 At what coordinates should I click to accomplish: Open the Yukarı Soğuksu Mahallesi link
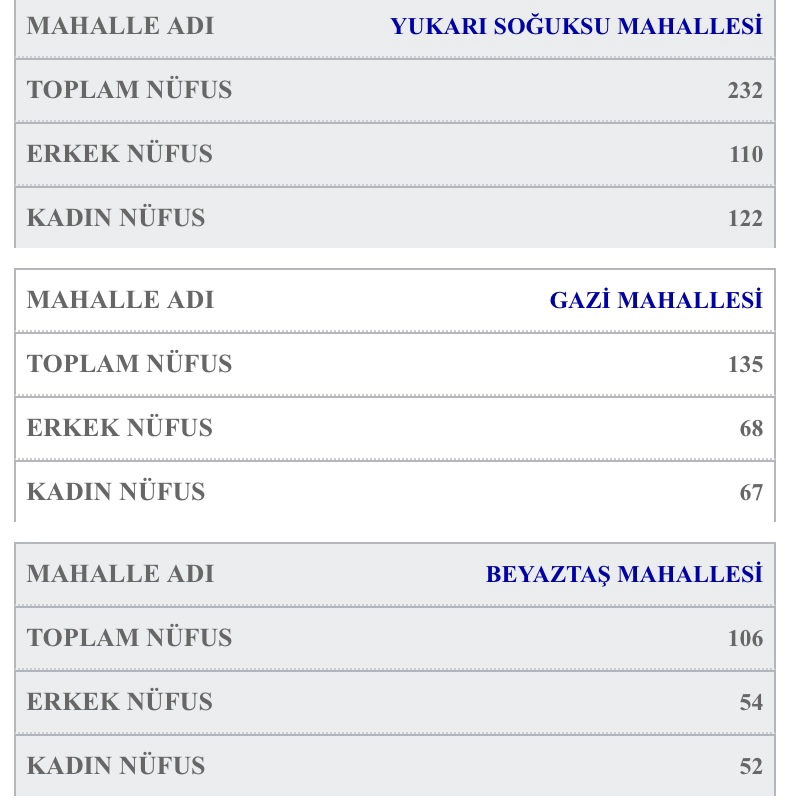[x=576, y=26]
